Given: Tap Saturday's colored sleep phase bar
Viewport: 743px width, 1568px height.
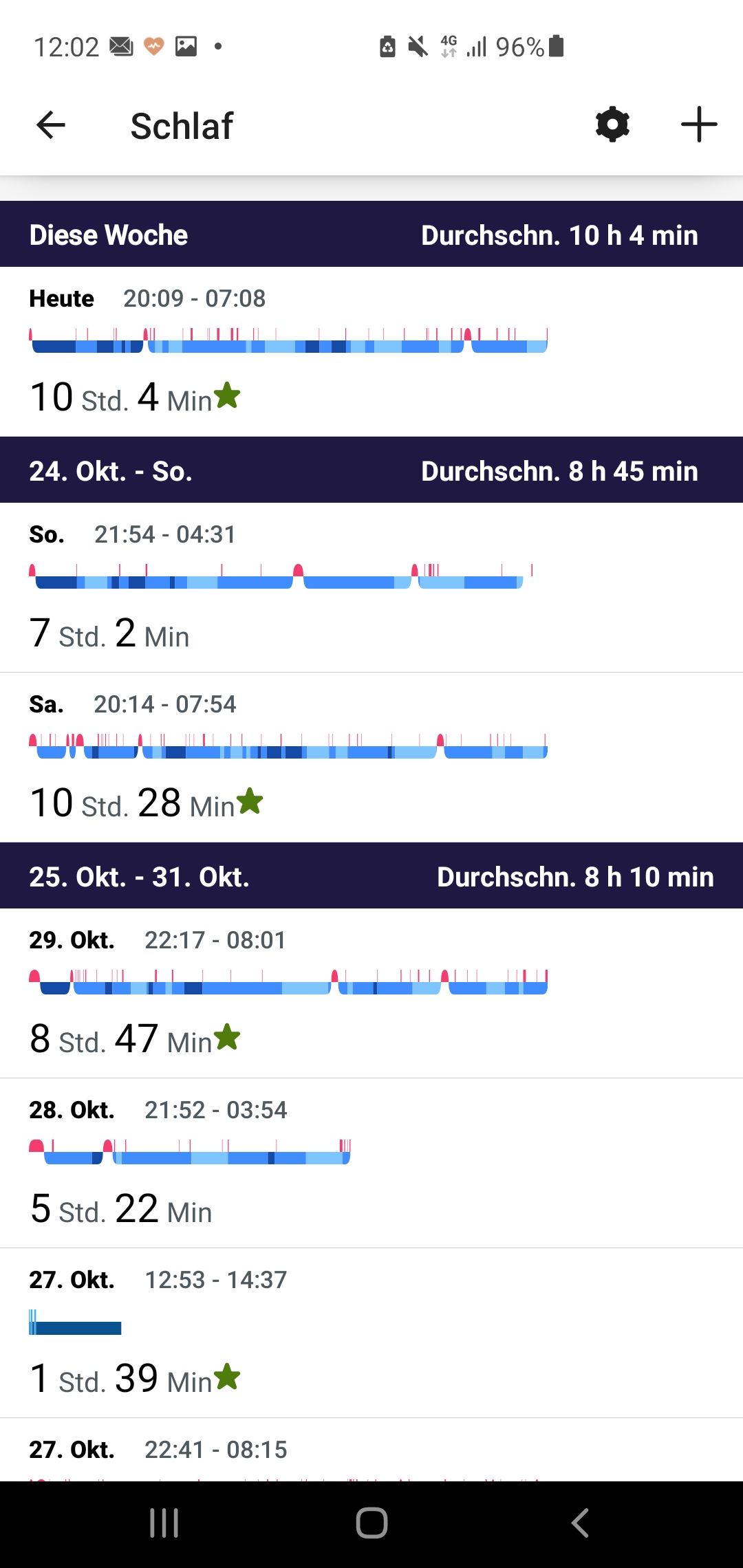Looking at the screenshot, I should [x=289, y=750].
